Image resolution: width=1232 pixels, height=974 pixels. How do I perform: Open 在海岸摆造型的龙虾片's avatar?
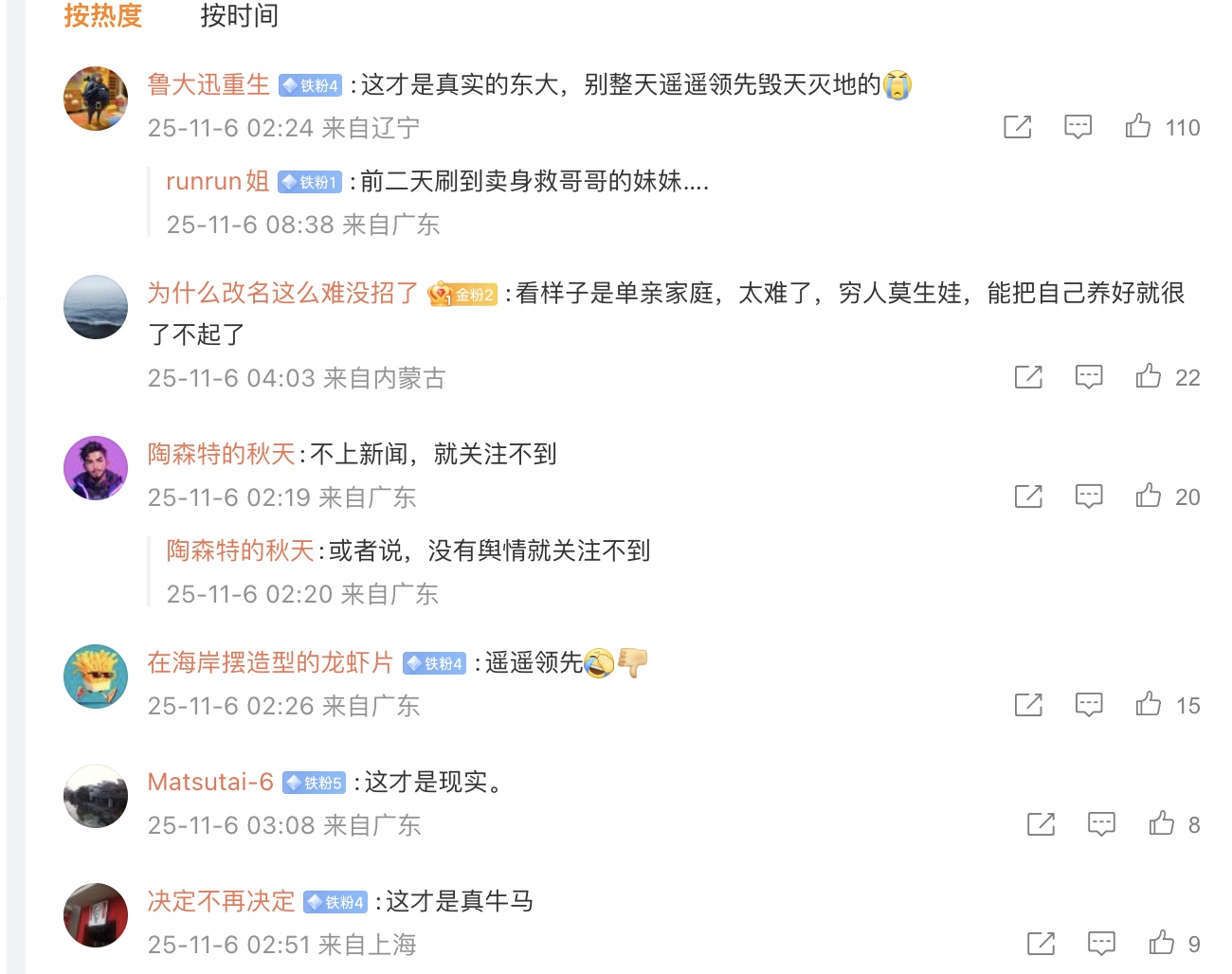pos(96,676)
